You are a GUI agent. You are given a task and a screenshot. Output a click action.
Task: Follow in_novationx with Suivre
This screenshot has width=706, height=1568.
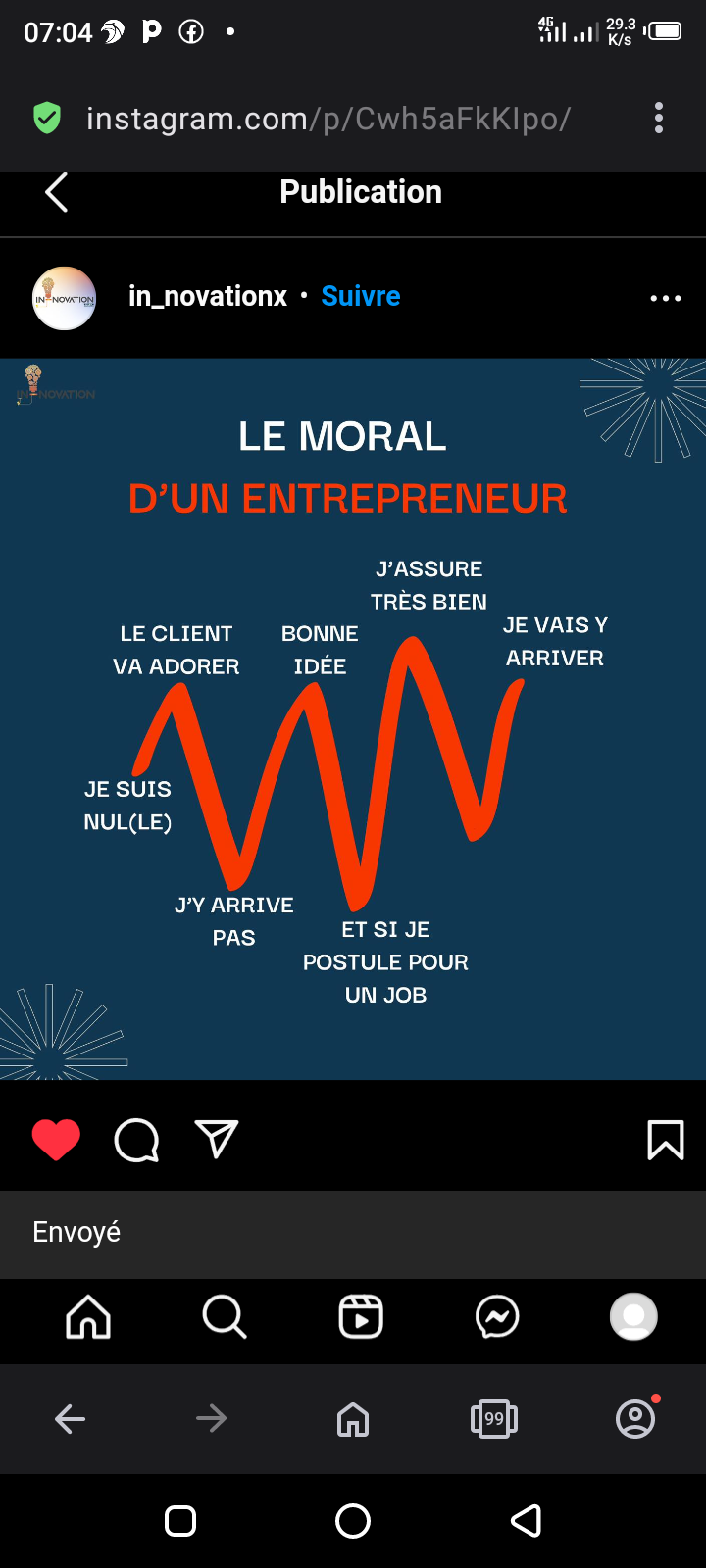click(361, 296)
